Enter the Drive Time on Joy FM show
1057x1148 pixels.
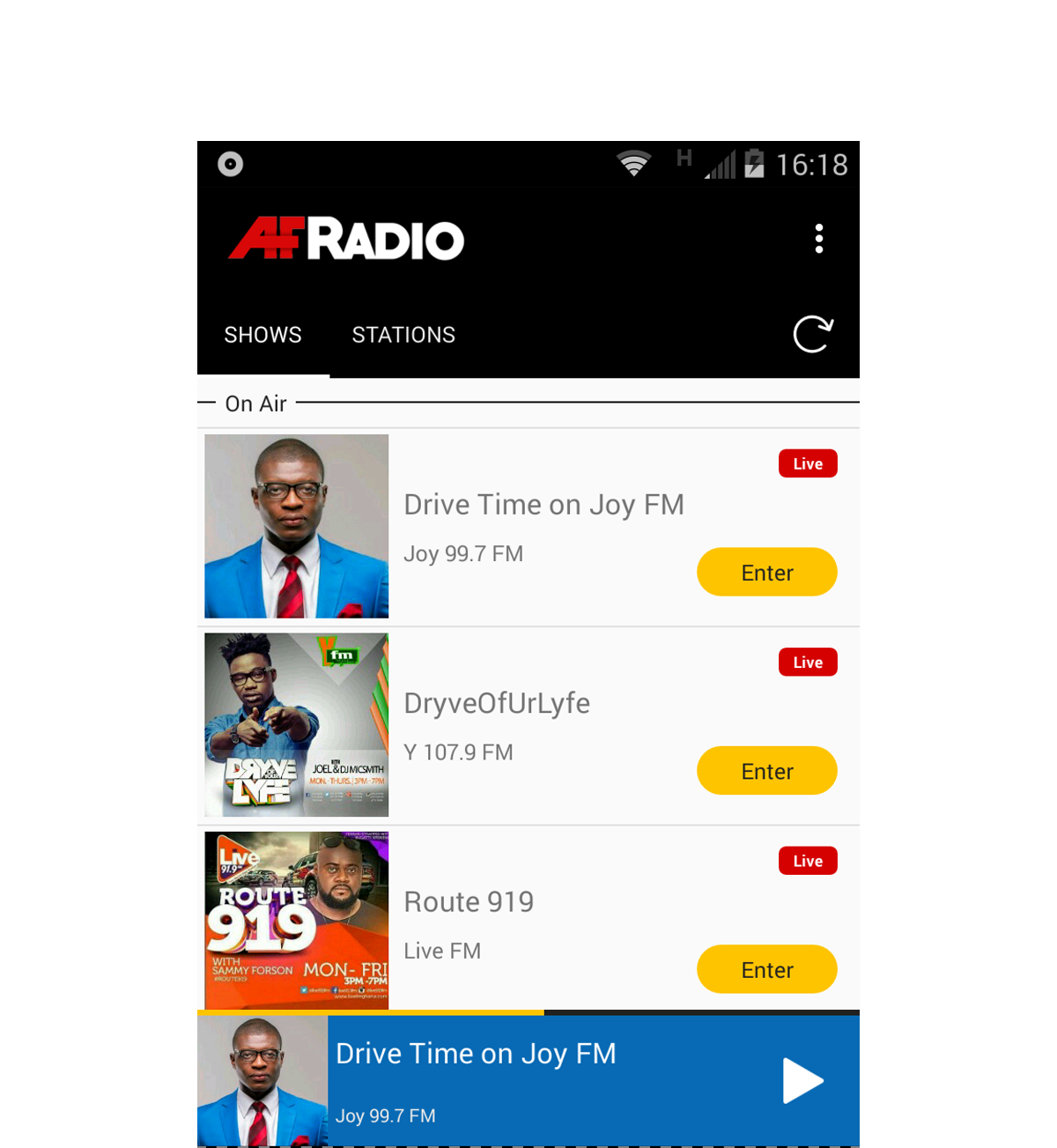point(766,573)
